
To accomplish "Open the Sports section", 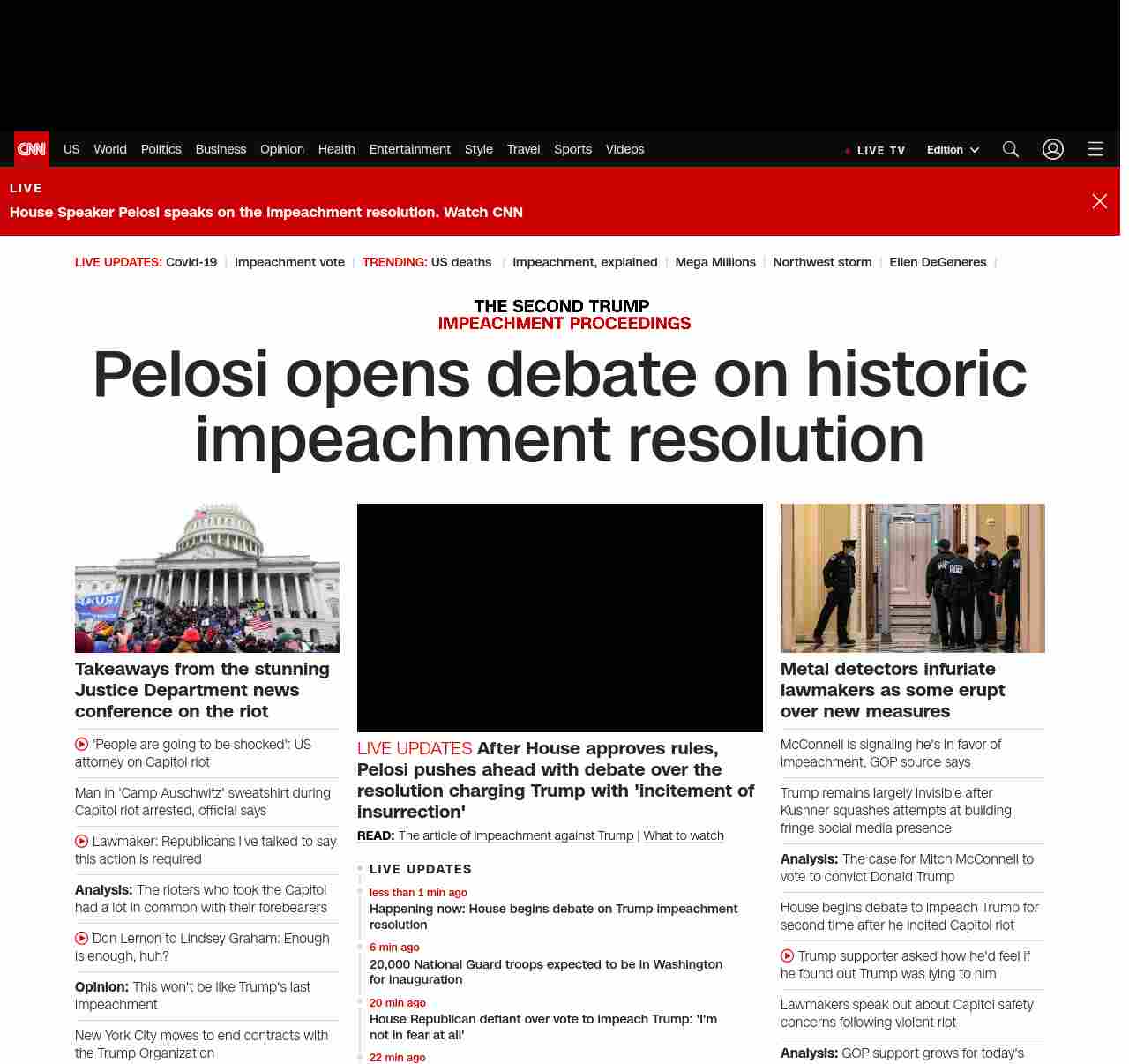I will [x=572, y=149].
